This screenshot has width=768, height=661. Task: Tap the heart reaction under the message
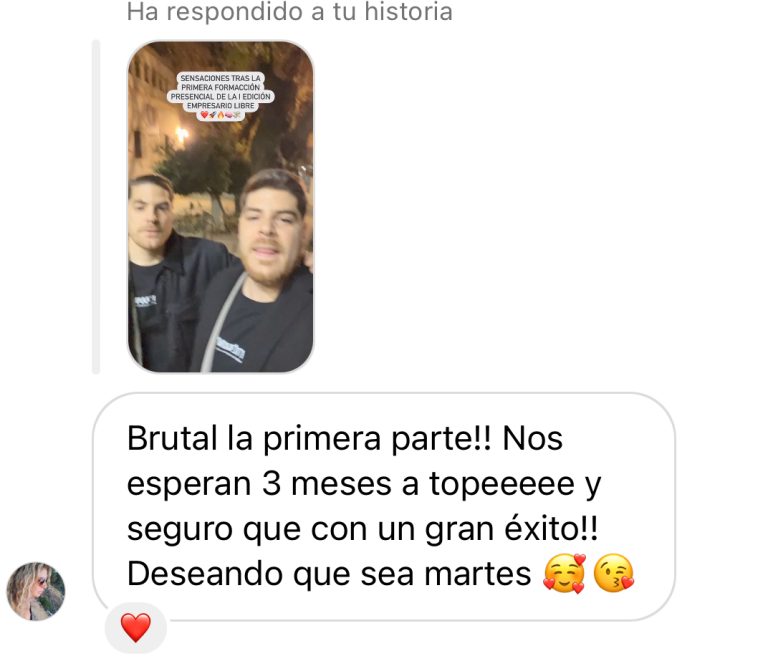coord(135,628)
